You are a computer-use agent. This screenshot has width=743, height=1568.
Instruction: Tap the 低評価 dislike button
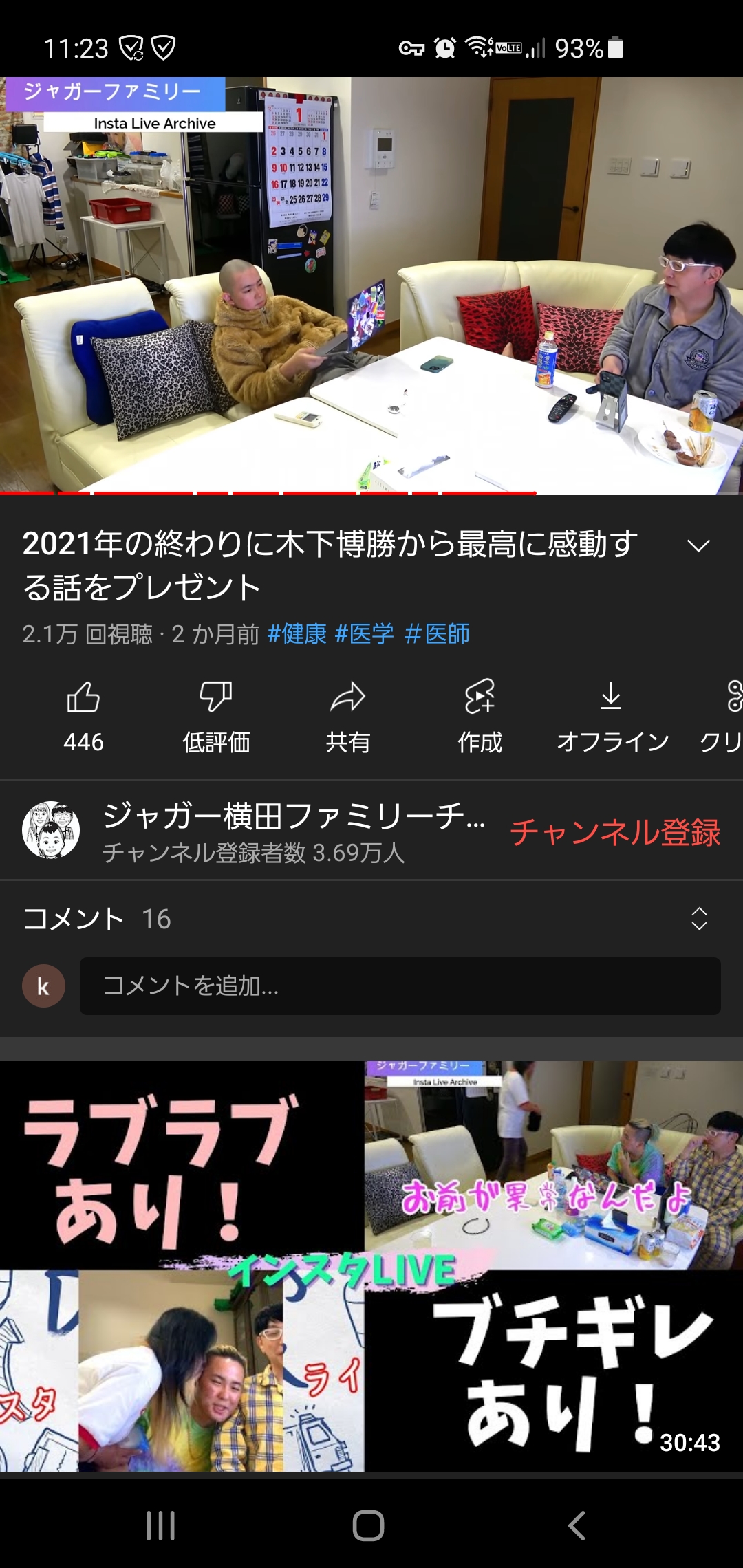(x=216, y=715)
